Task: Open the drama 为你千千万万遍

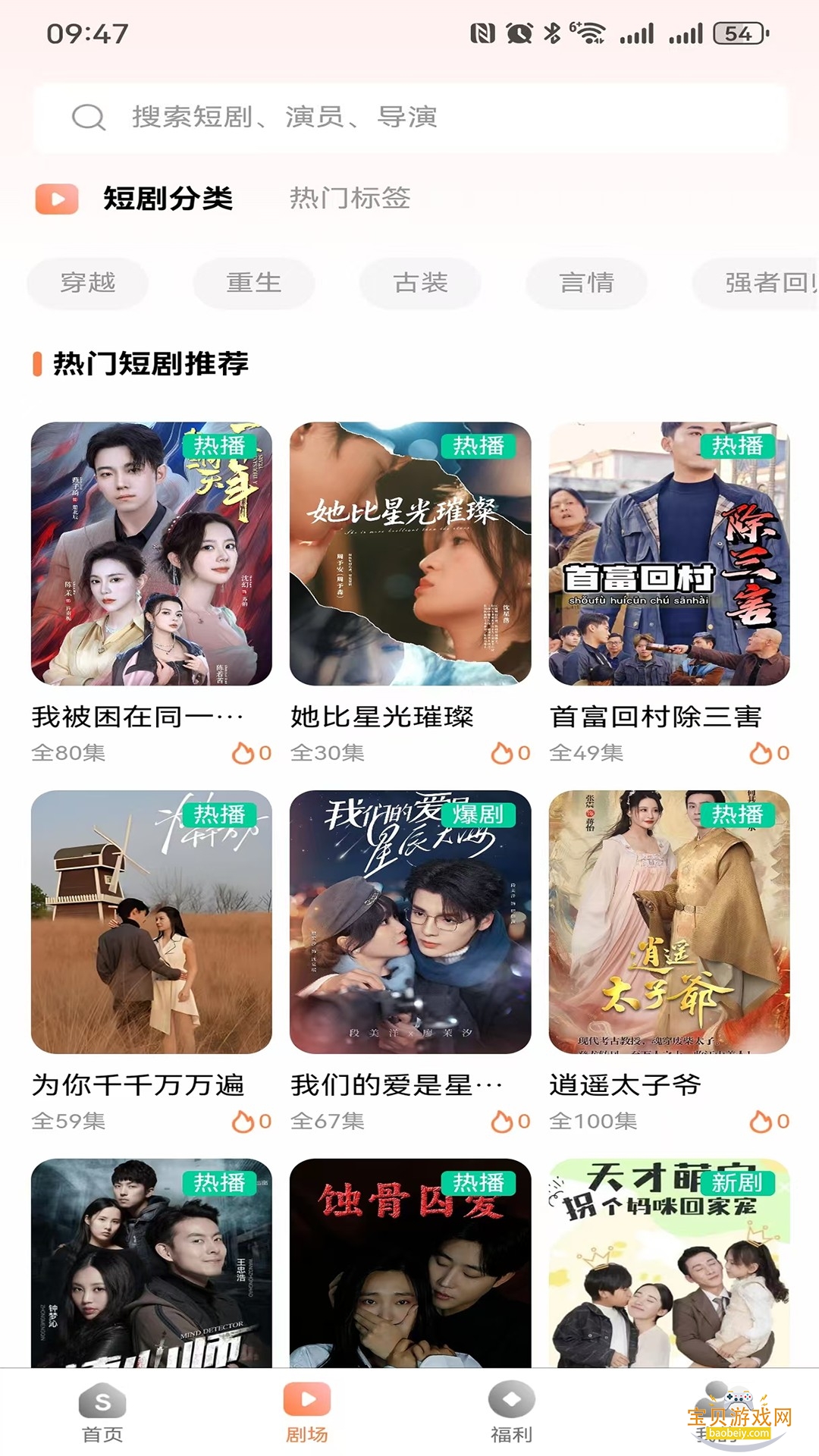Action: 151,921
